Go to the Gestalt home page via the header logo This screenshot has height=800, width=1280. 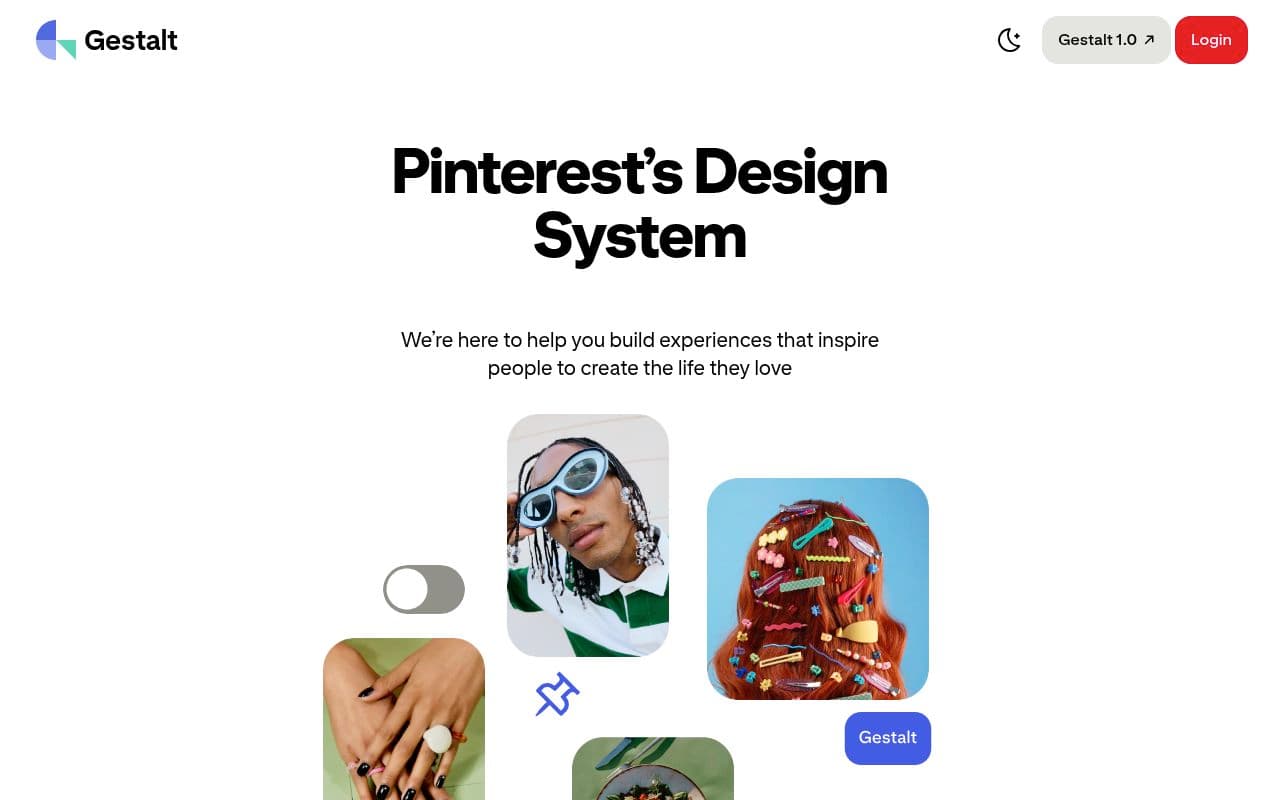coord(107,40)
